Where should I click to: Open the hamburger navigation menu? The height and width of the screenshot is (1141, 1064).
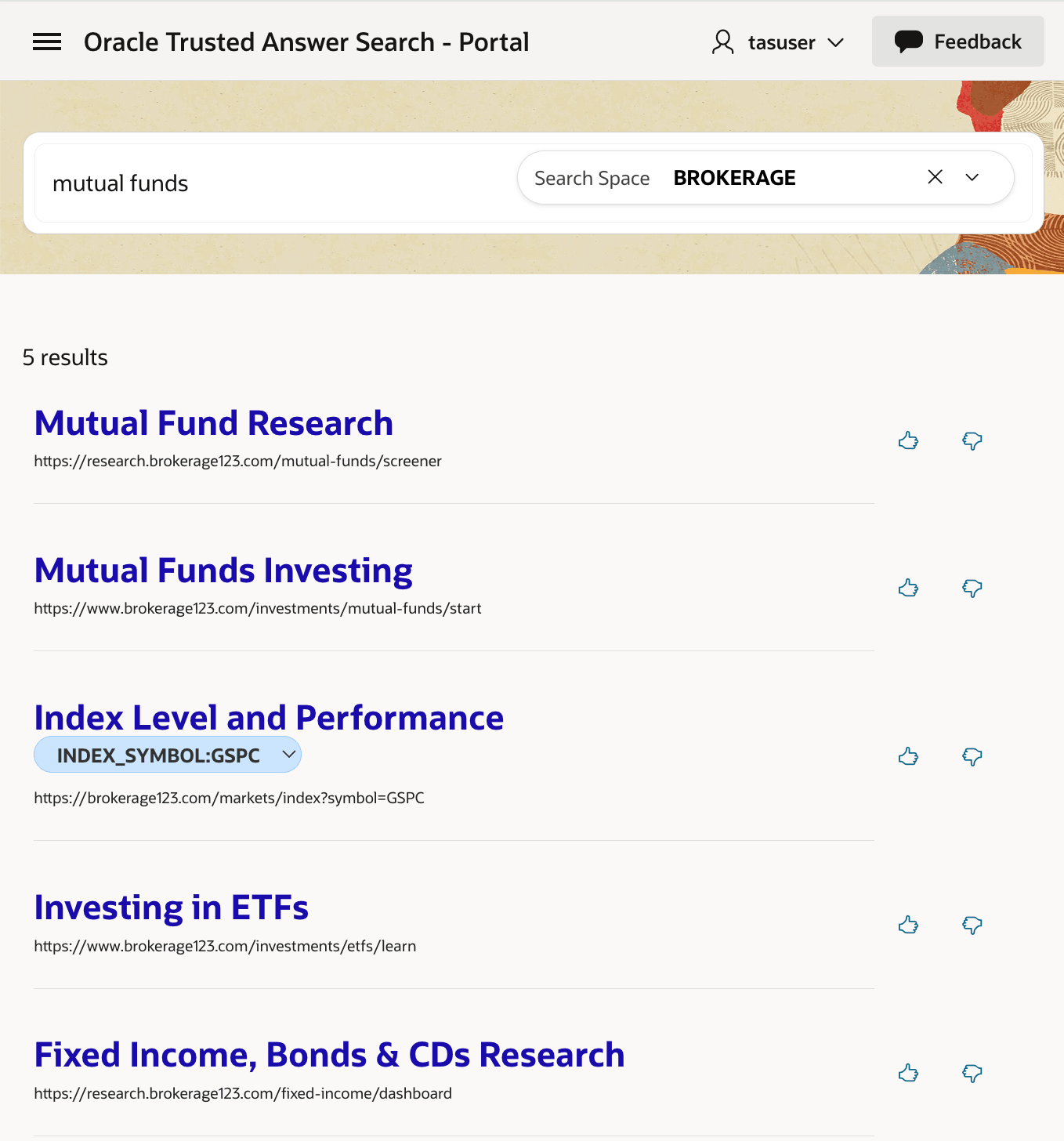(47, 42)
